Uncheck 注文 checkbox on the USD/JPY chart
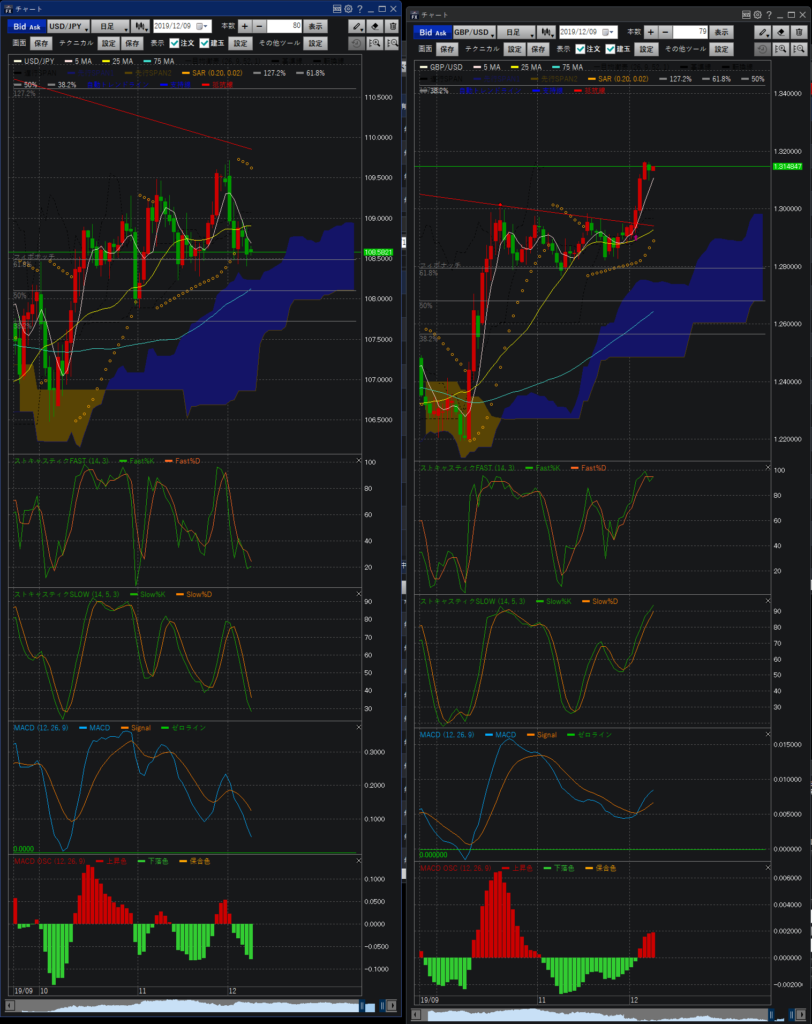Viewport: 812px width, 1024px height. (x=175, y=43)
